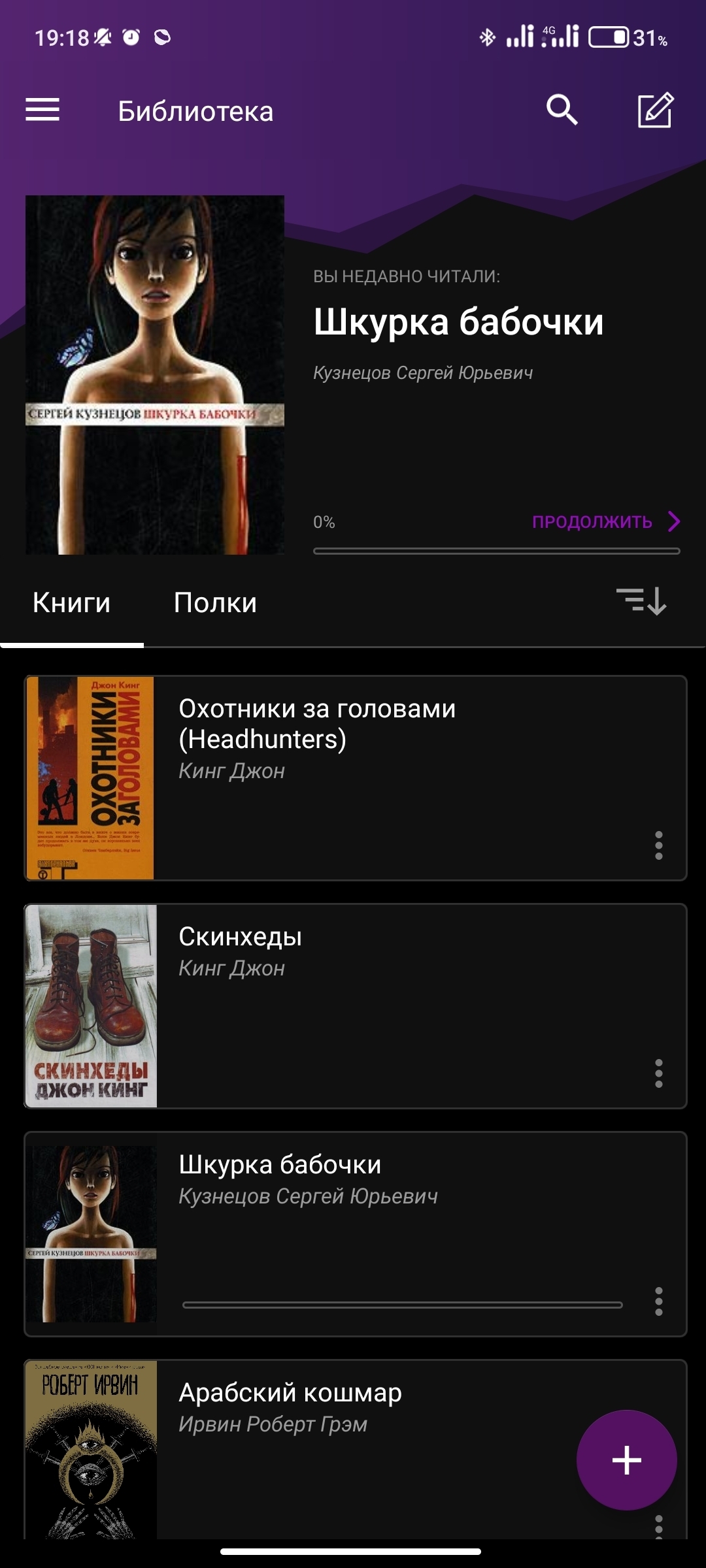This screenshot has height=1568, width=706.
Task: Select the Книги tab
Action: coord(72,602)
